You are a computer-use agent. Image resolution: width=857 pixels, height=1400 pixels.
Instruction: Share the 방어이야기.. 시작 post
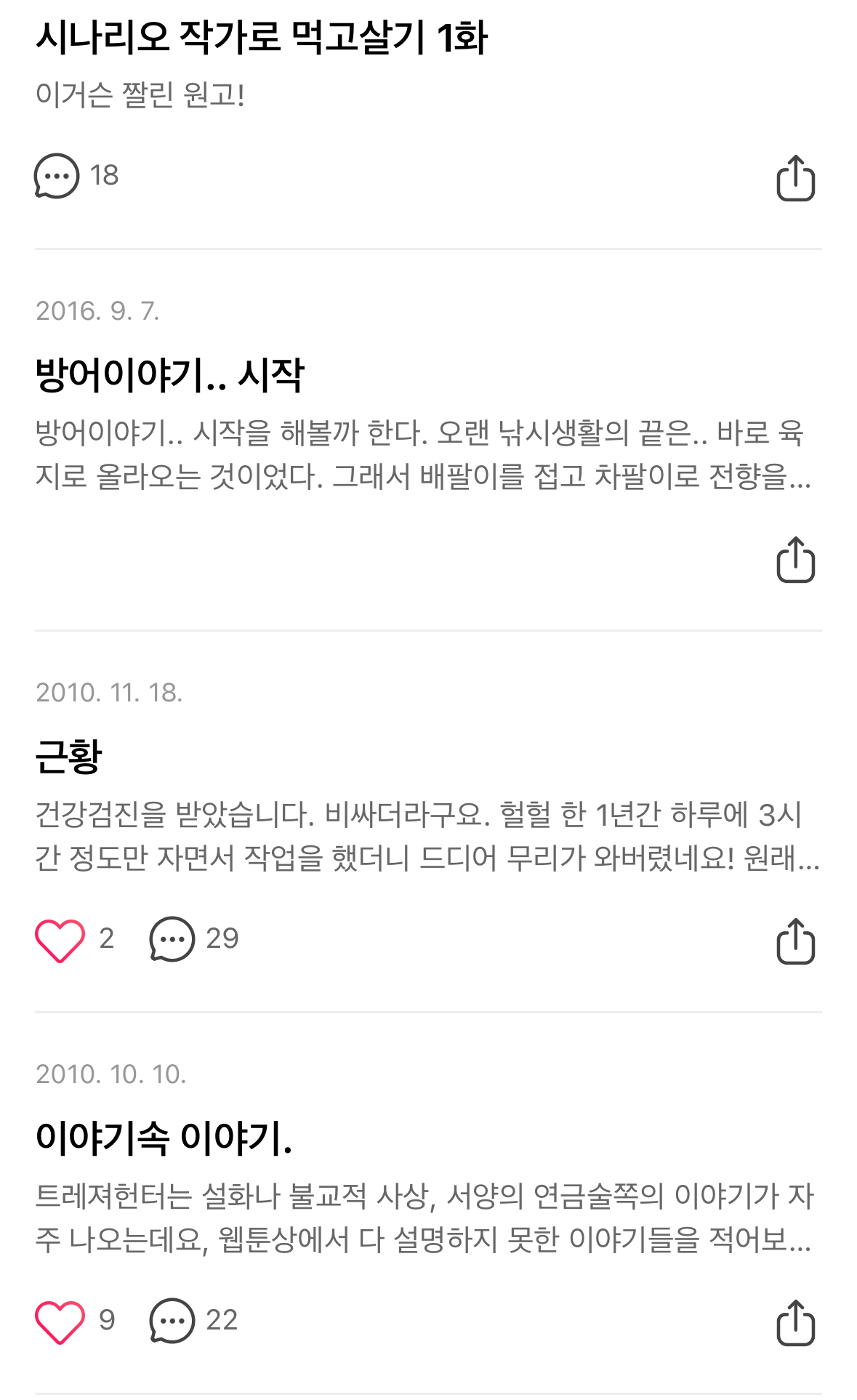click(x=795, y=560)
